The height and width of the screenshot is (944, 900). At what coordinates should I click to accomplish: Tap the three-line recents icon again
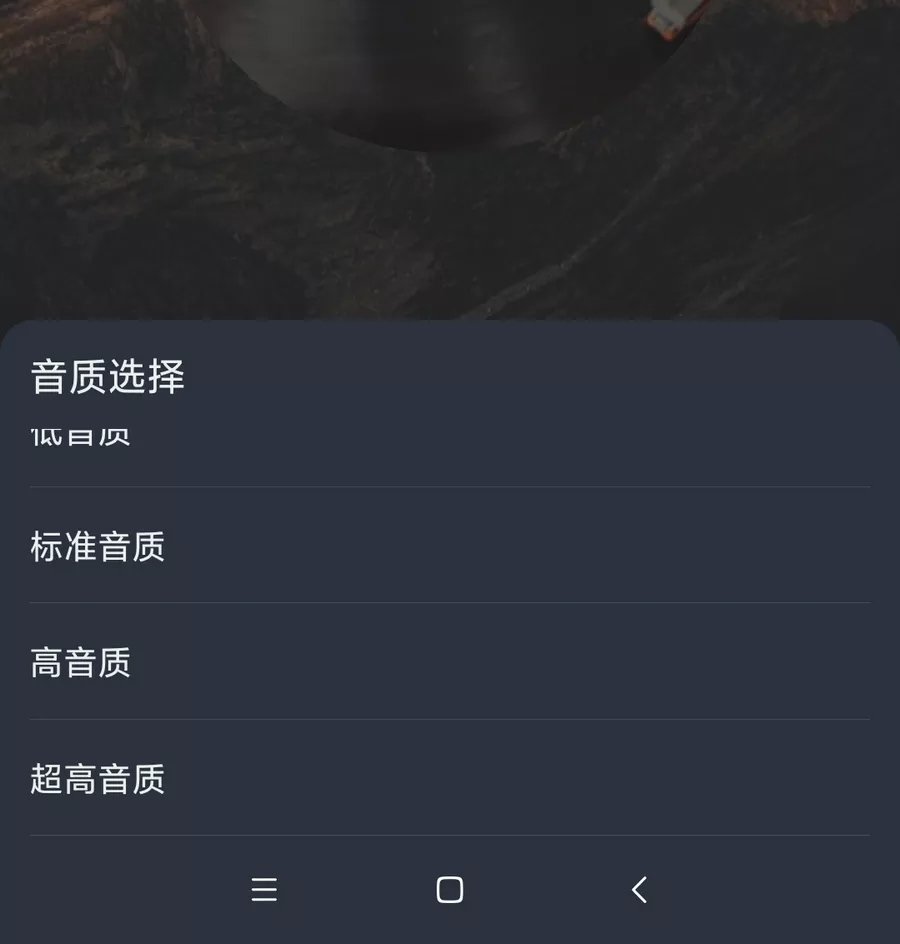264,889
